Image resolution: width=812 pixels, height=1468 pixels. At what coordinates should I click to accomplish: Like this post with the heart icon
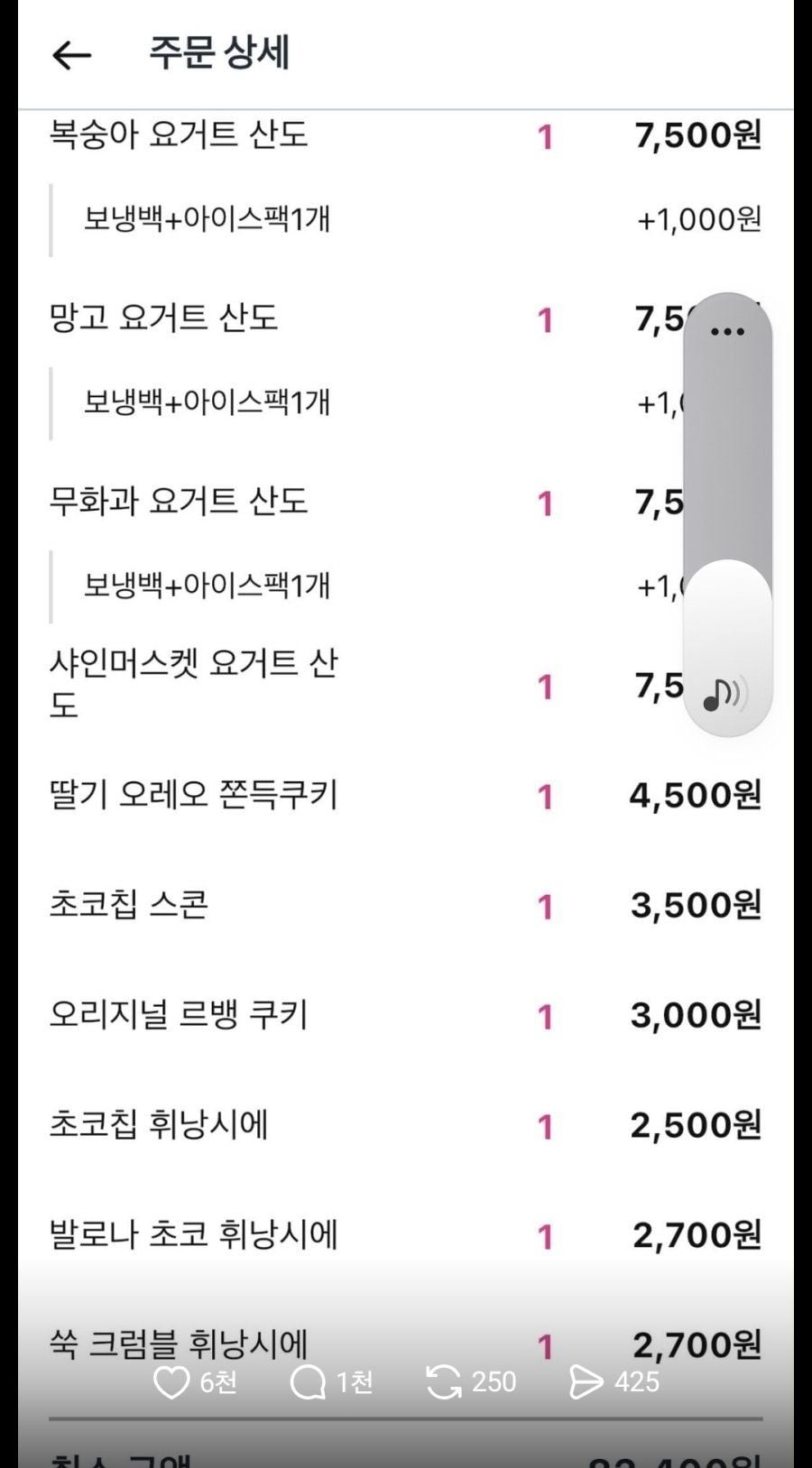[171, 1382]
